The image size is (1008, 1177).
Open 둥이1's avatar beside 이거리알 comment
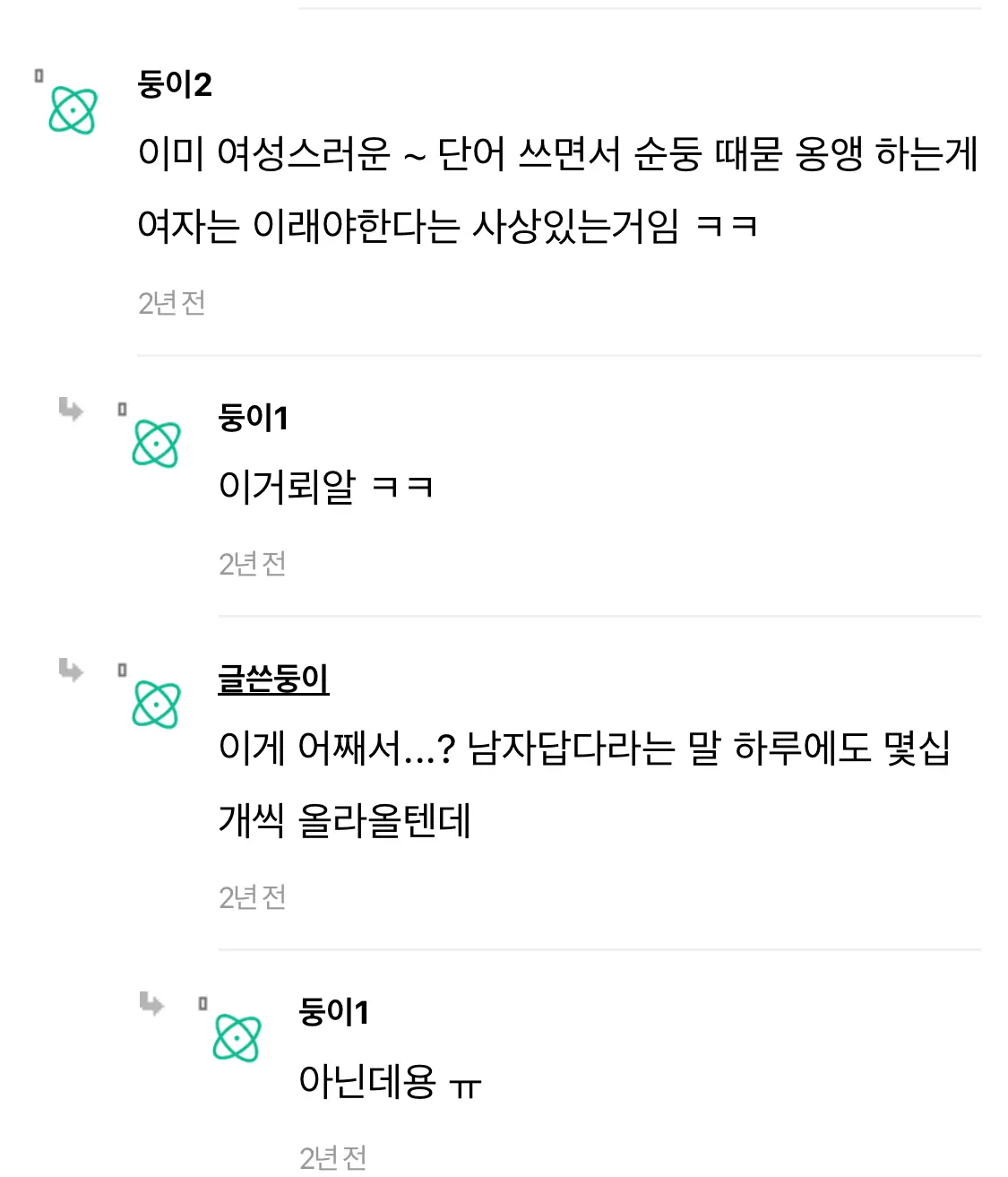point(156,444)
